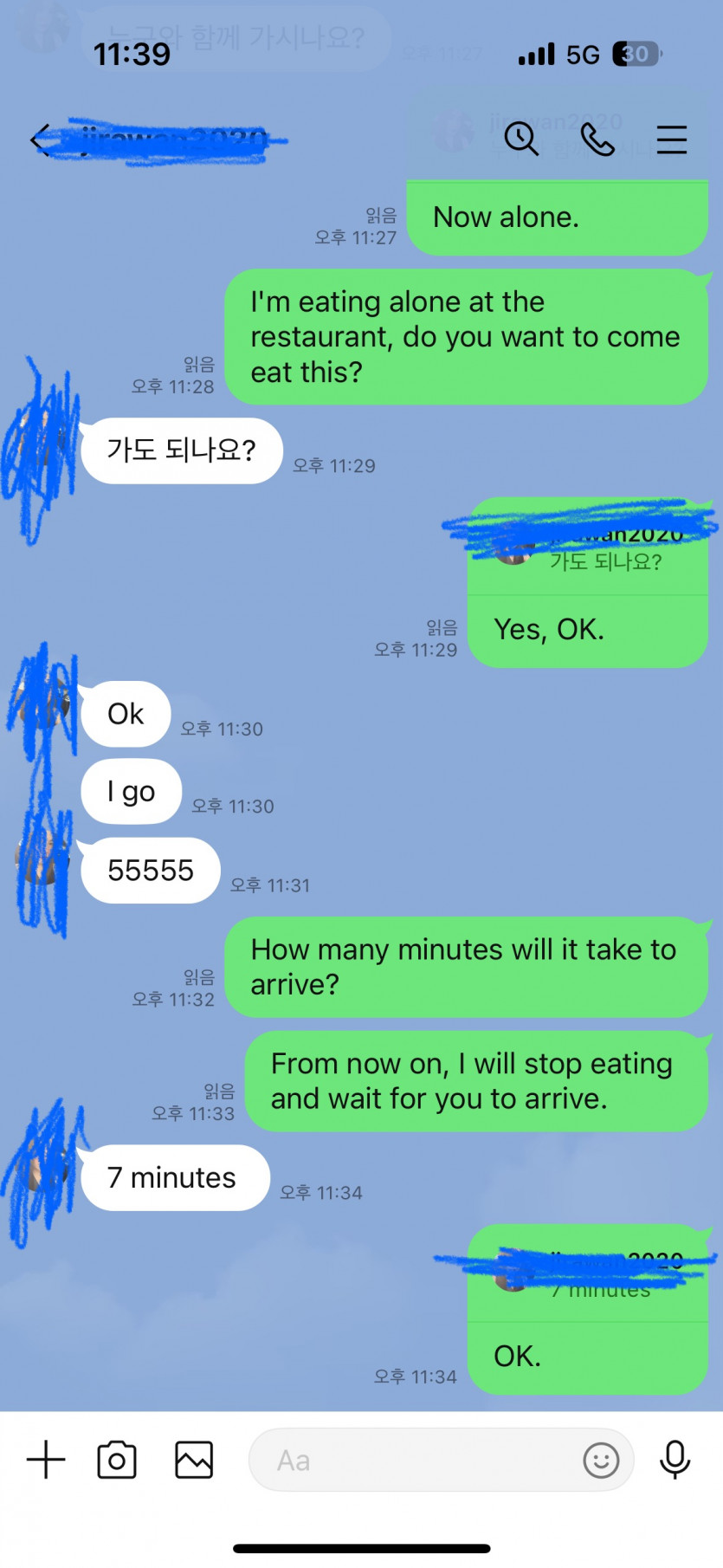This screenshot has height=1568, width=723.
Task: Select the '55555' message bubble
Action: coord(149,870)
